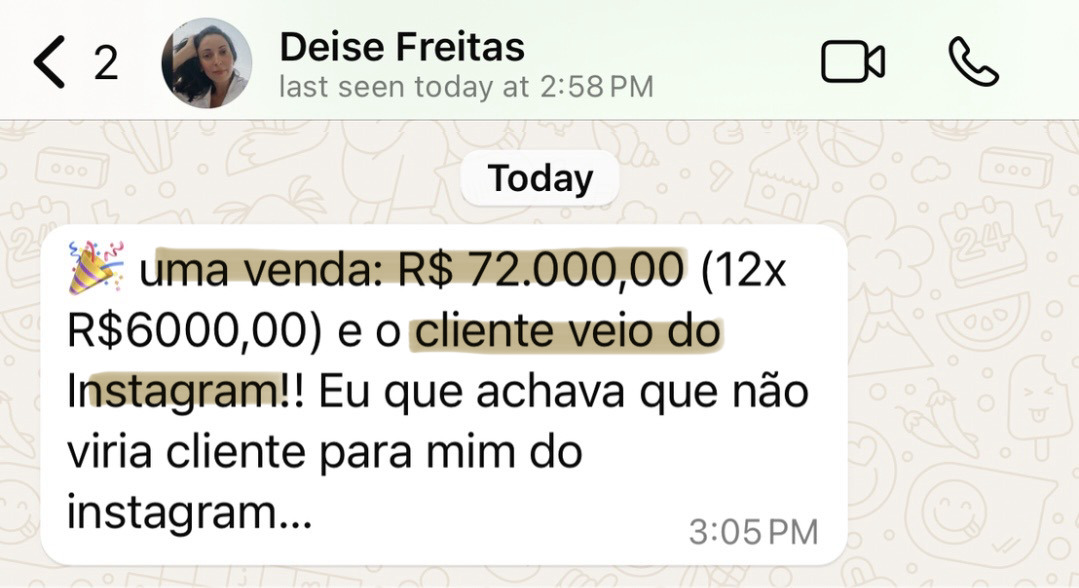1079x588 pixels.
Task: Open Deise Freitas contact info
Action: click(402, 48)
